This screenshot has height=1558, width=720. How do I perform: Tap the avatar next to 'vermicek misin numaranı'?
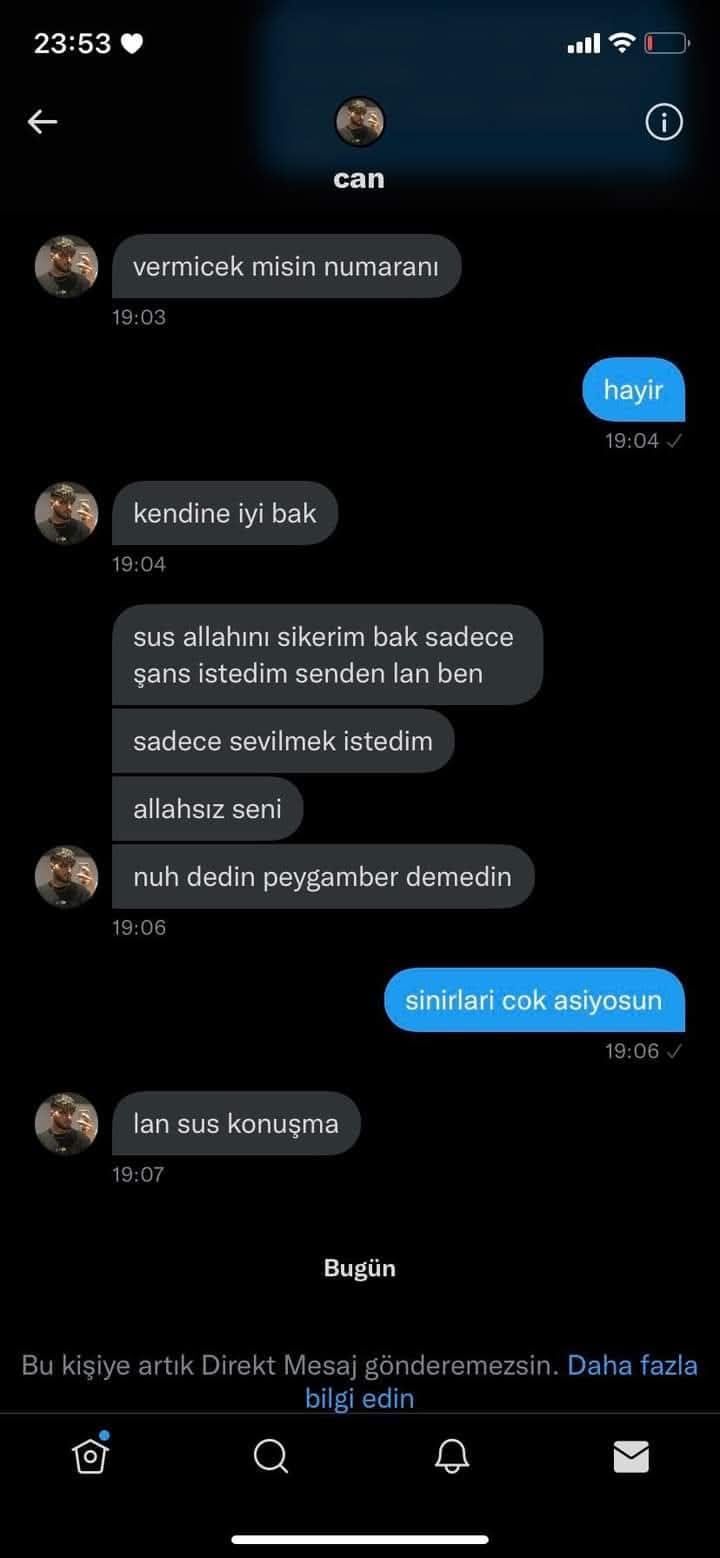[67, 266]
